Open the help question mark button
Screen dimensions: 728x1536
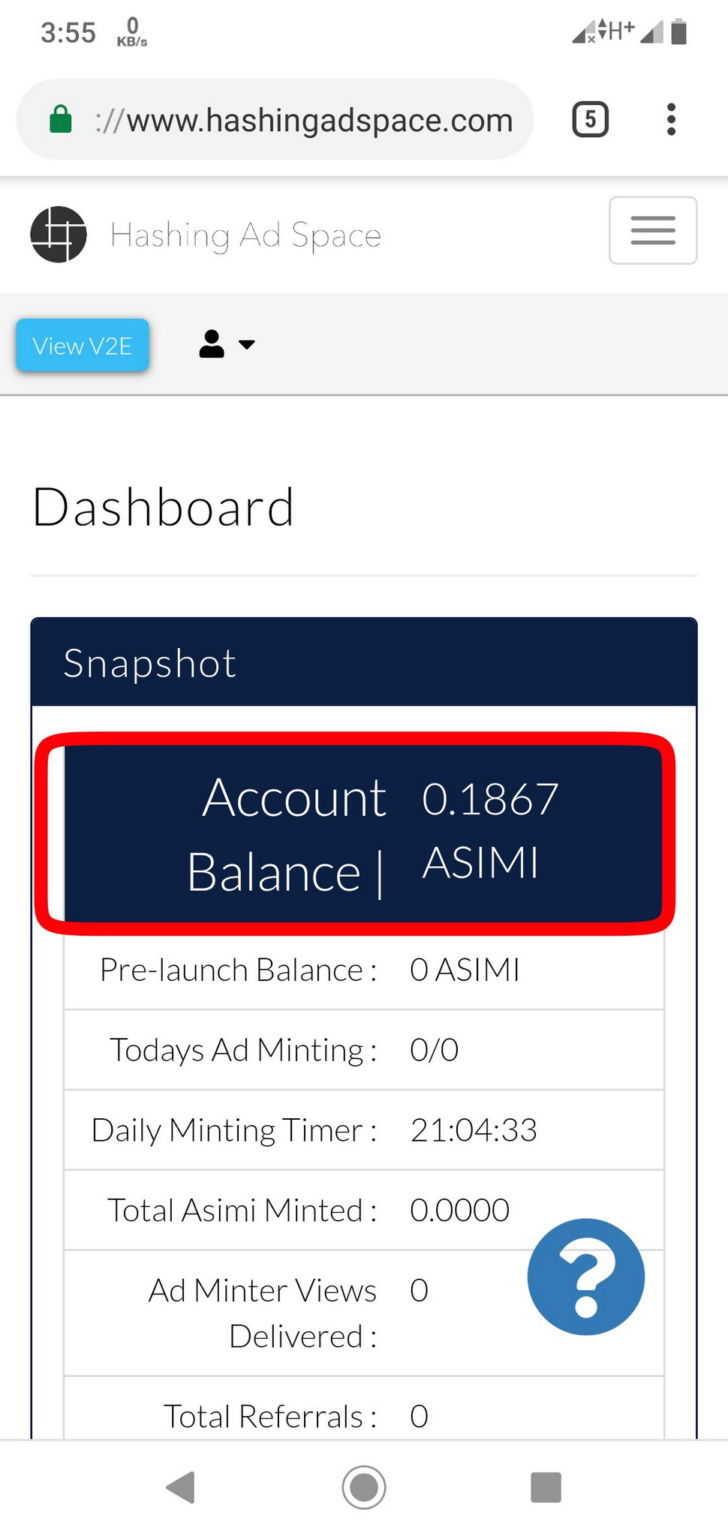point(586,1278)
